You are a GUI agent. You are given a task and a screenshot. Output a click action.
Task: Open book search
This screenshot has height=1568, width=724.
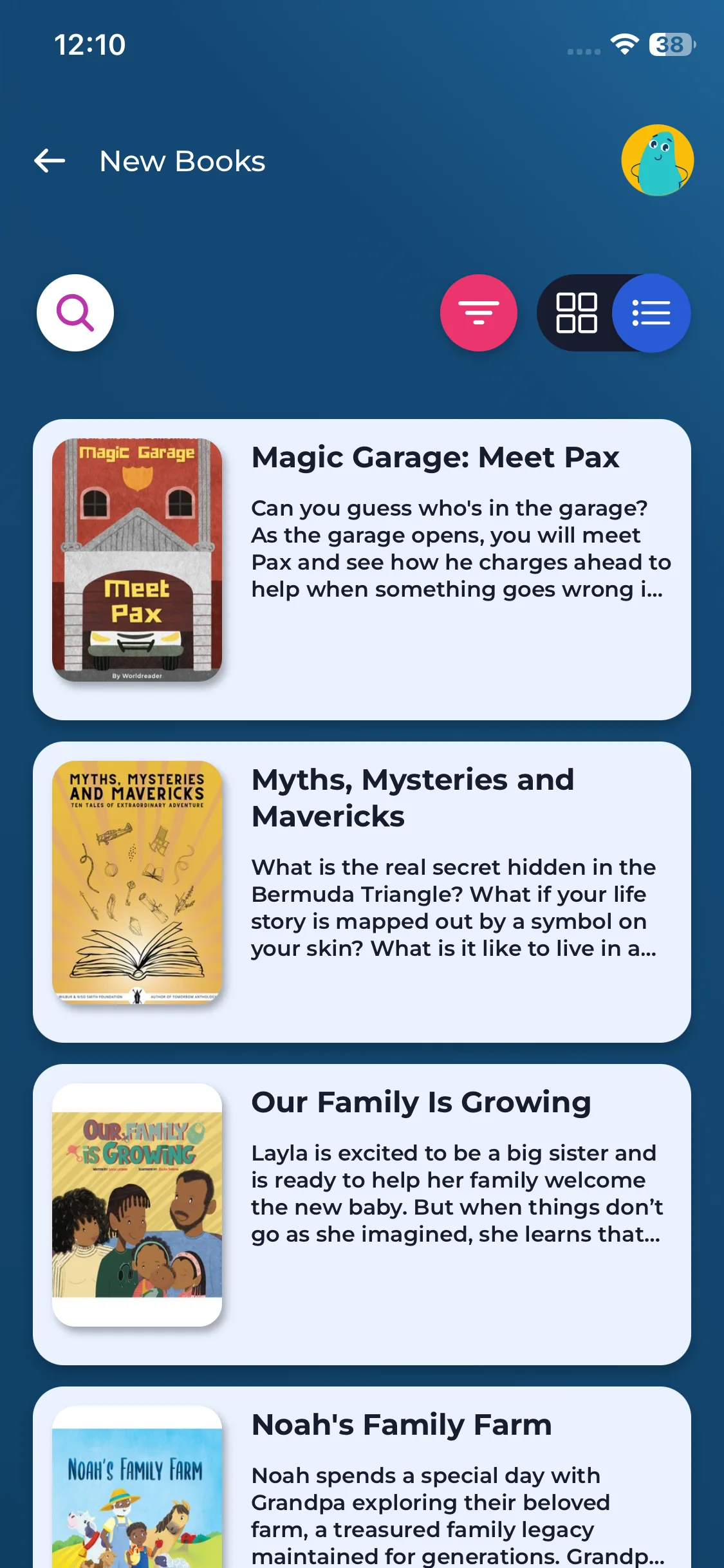[x=75, y=313]
